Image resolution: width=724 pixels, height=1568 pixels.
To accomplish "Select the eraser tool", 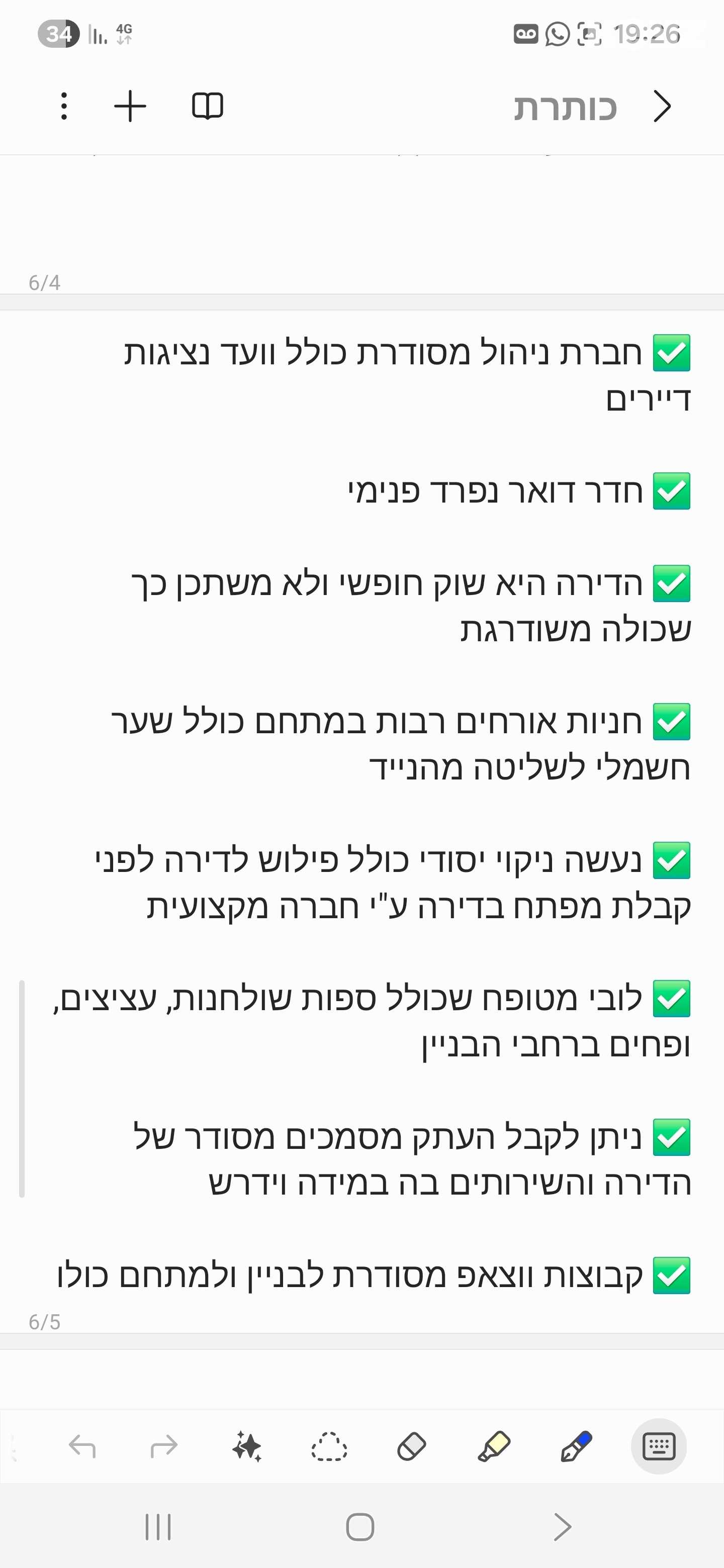I will (411, 1446).
